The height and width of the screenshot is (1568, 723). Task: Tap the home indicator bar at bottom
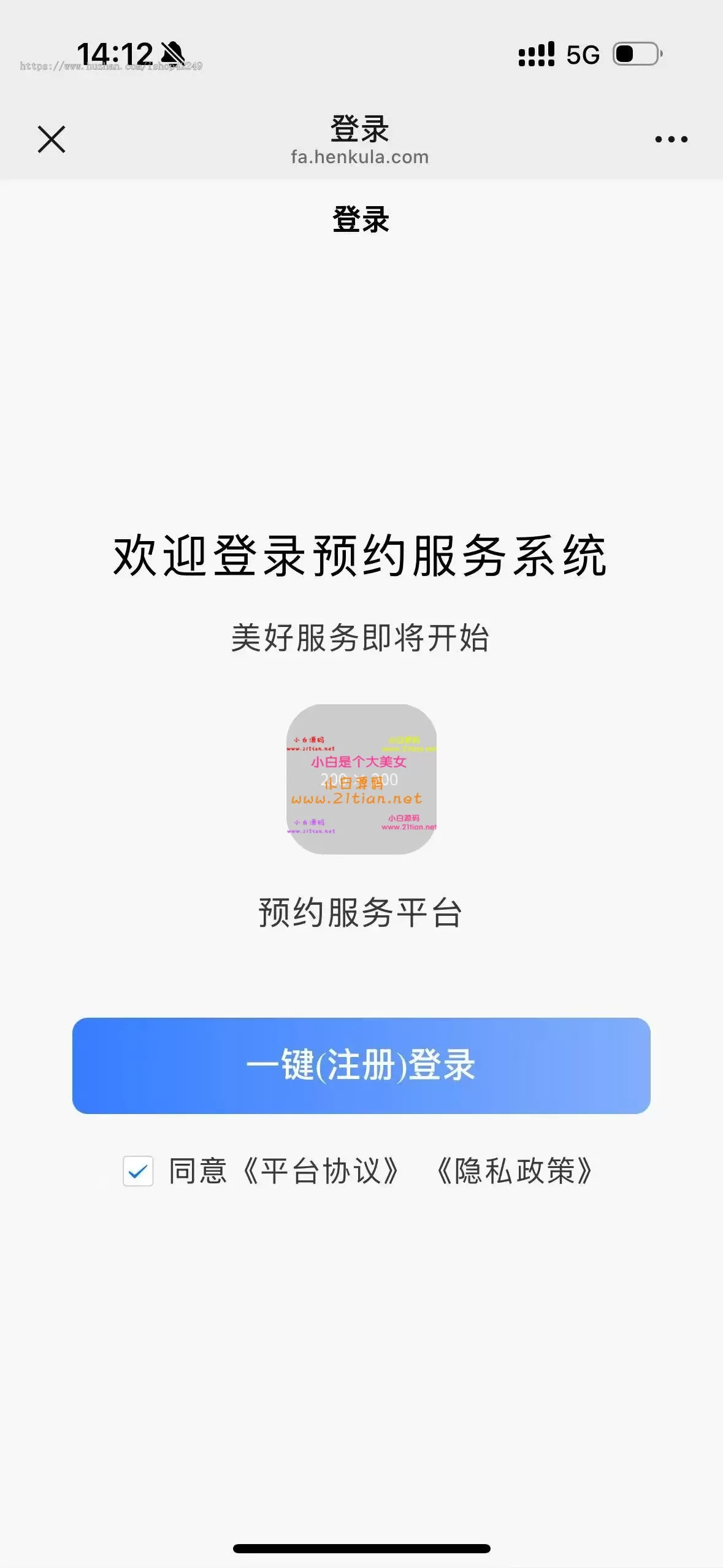pos(361,1547)
